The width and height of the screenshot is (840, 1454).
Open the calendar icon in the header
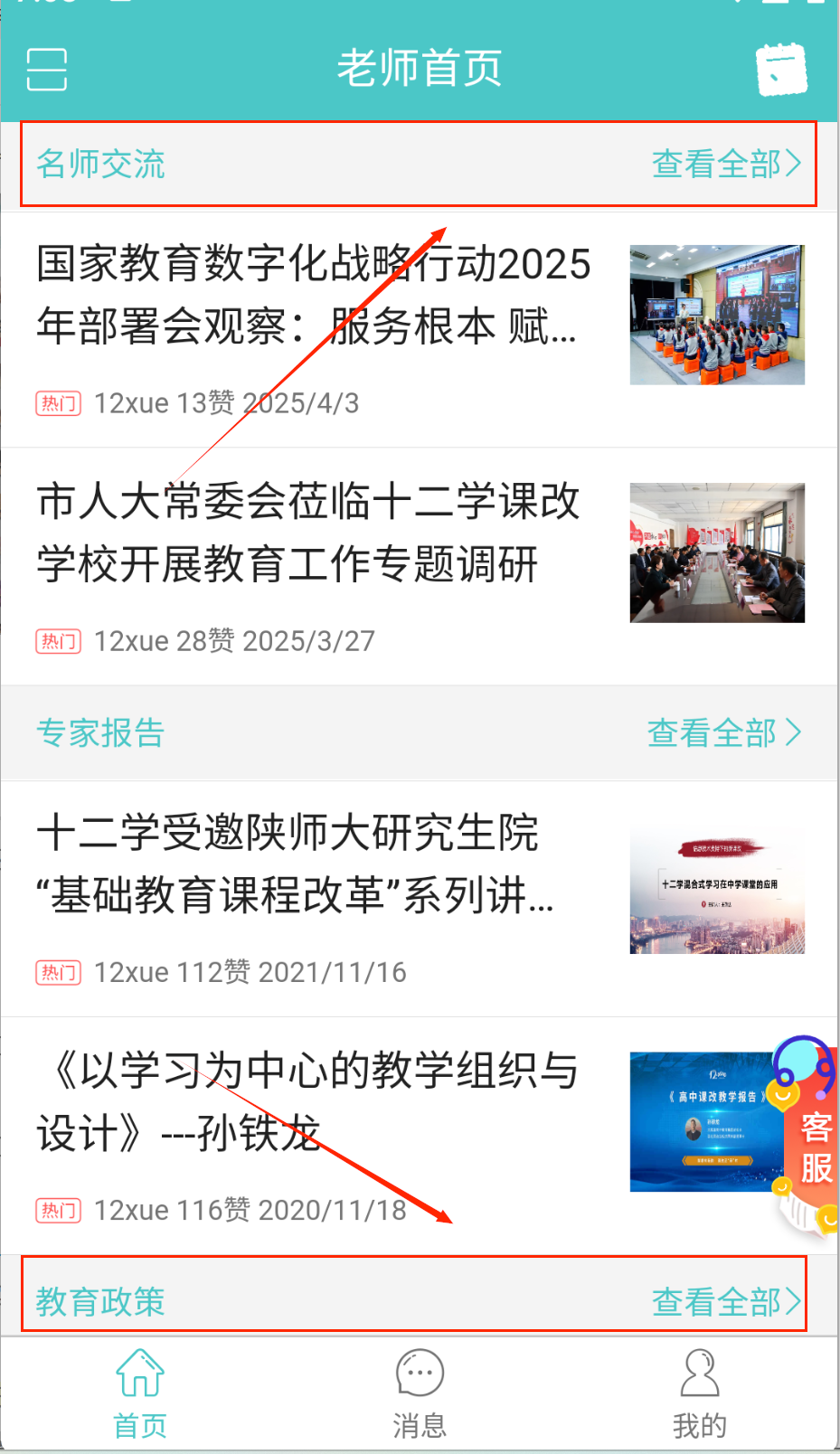coord(781,70)
